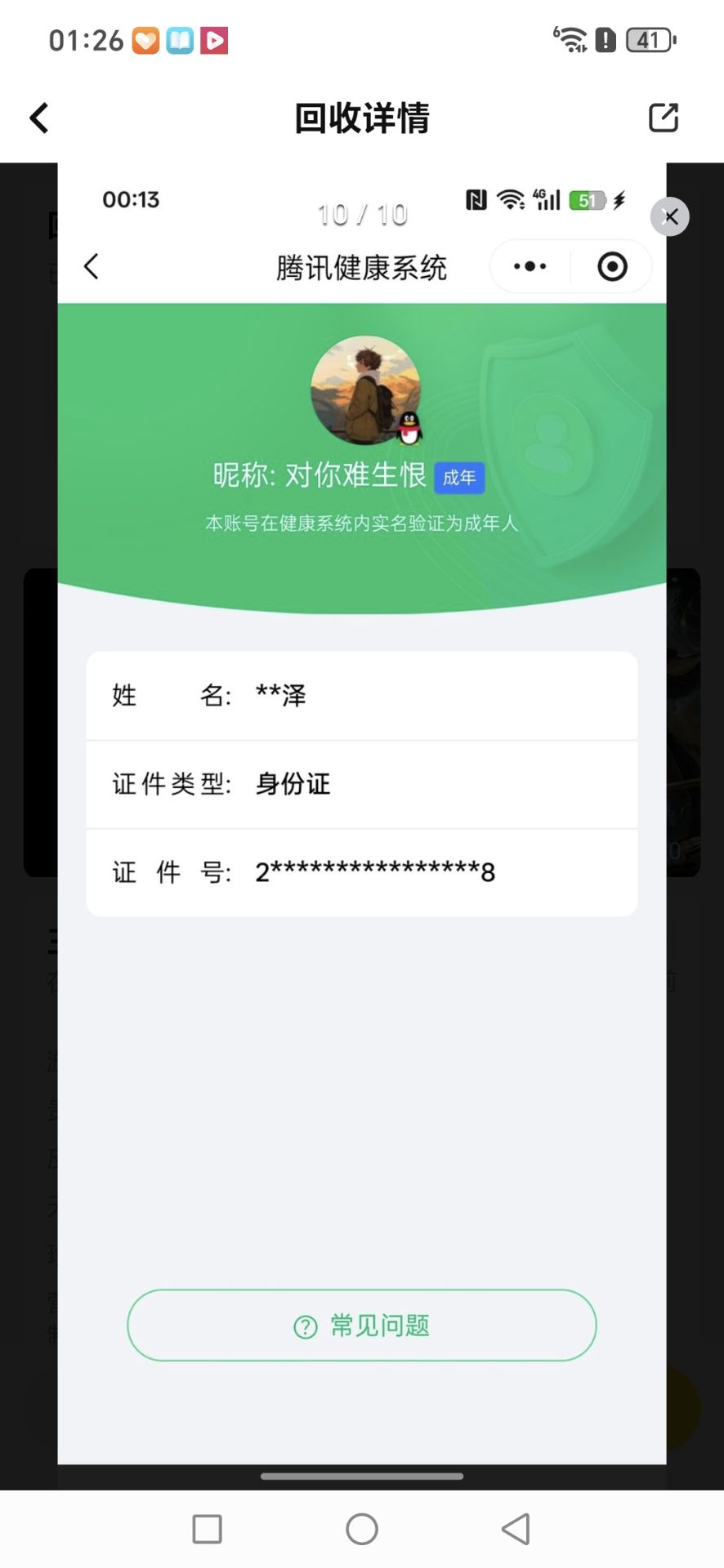Tap the WiFi icon in the status bar
The image size is (724, 1568).
pyautogui.click(x=572, y=37)
